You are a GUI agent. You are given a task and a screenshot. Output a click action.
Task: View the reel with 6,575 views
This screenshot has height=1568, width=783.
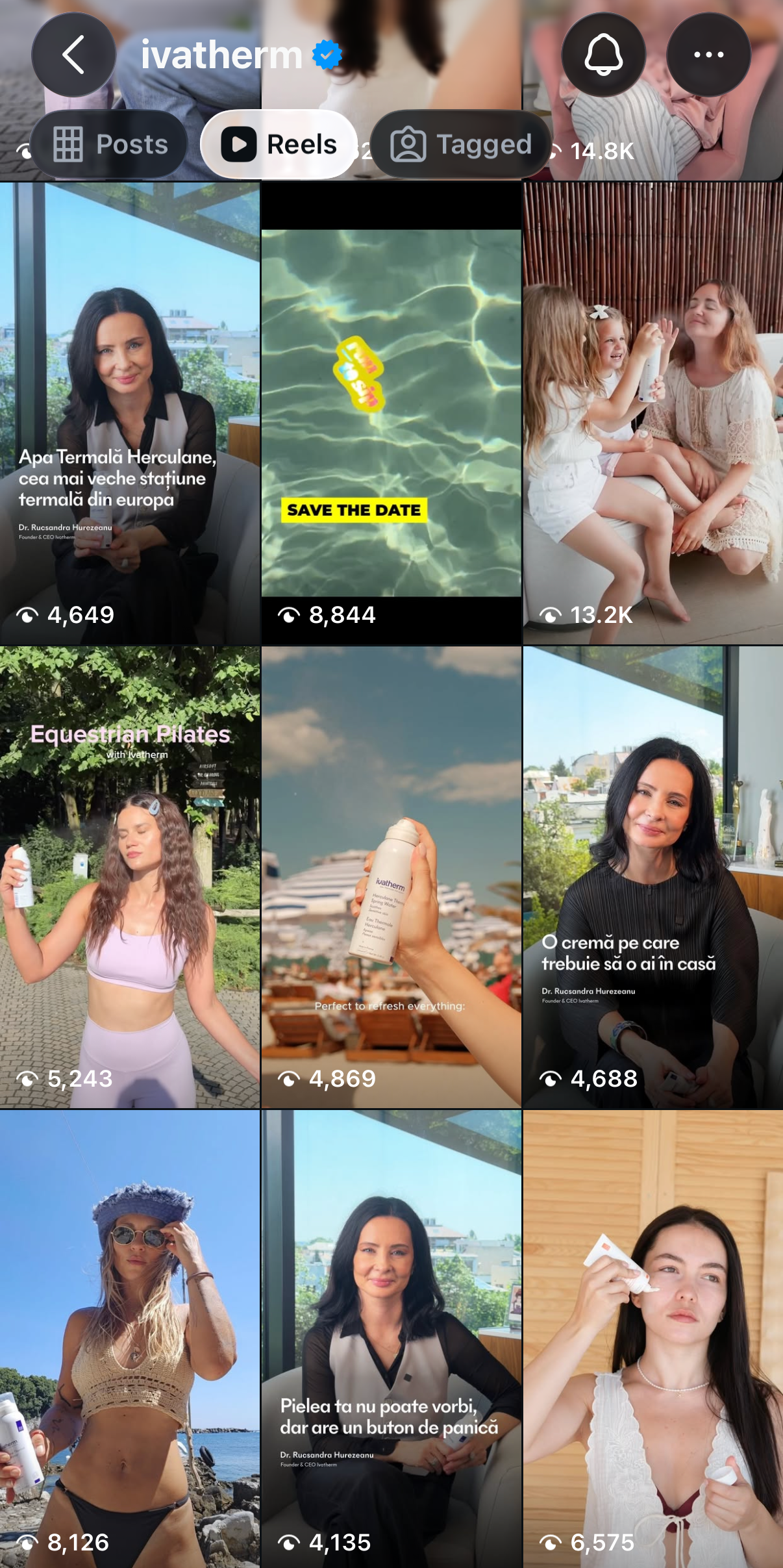point(653,1339)
